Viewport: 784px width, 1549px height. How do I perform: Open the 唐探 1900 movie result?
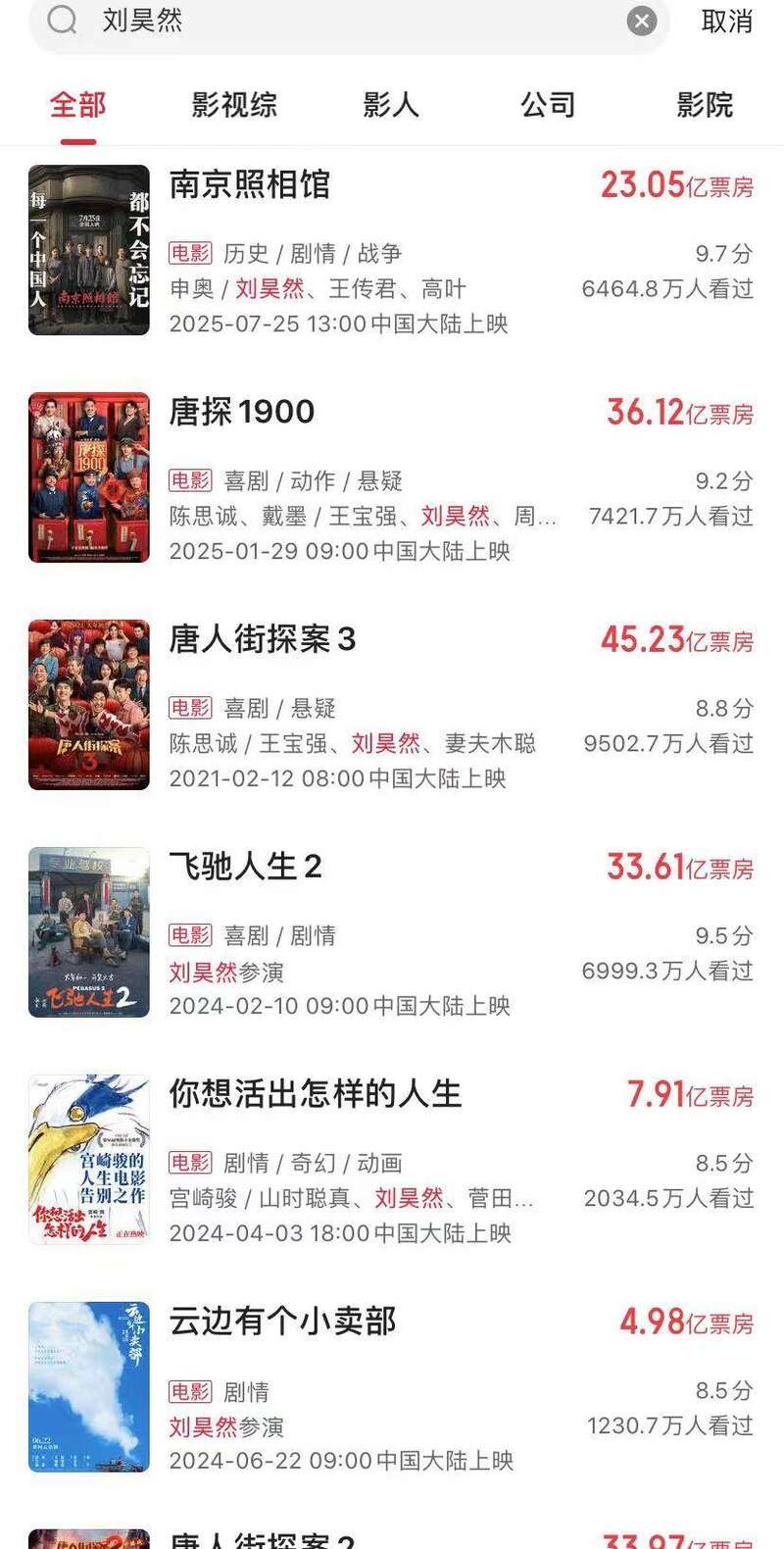click(x=392, y=478)
